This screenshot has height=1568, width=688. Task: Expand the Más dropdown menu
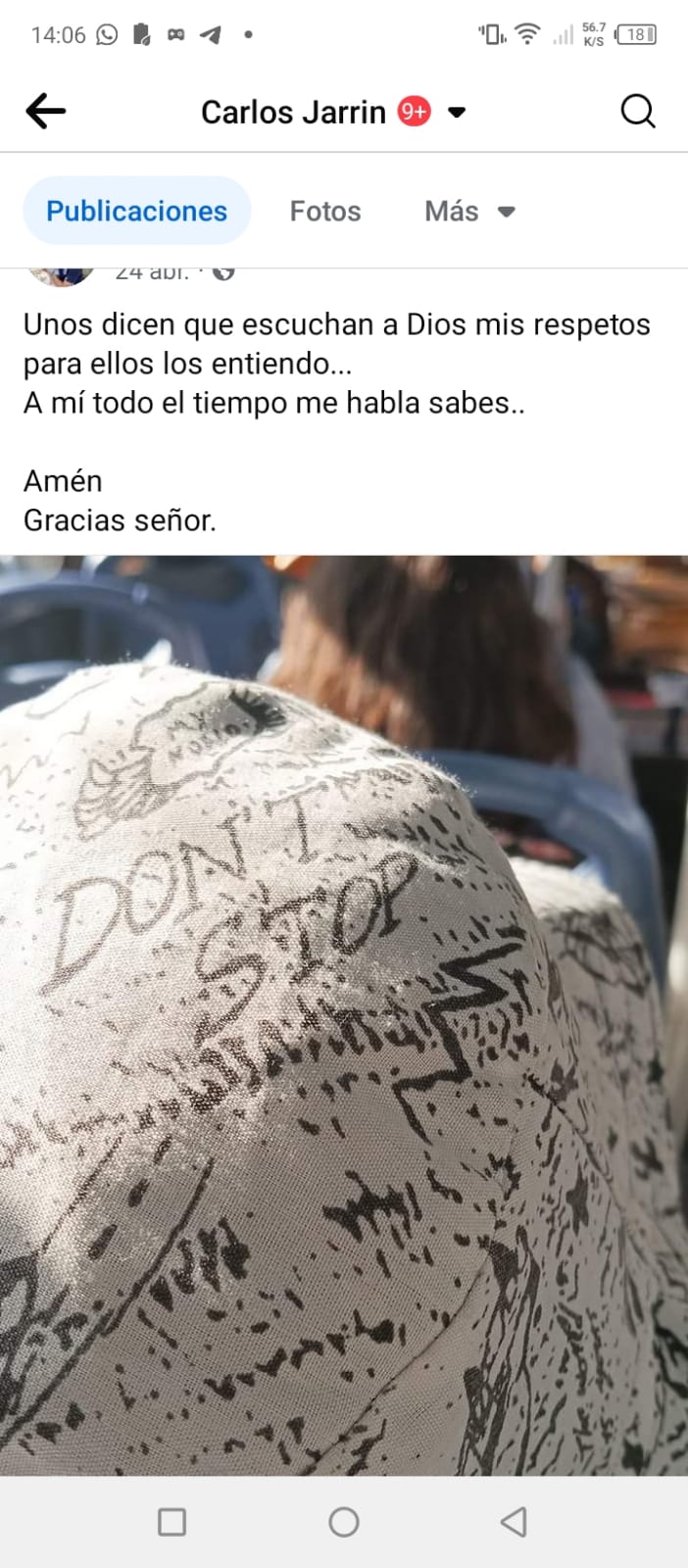(469, 211)
